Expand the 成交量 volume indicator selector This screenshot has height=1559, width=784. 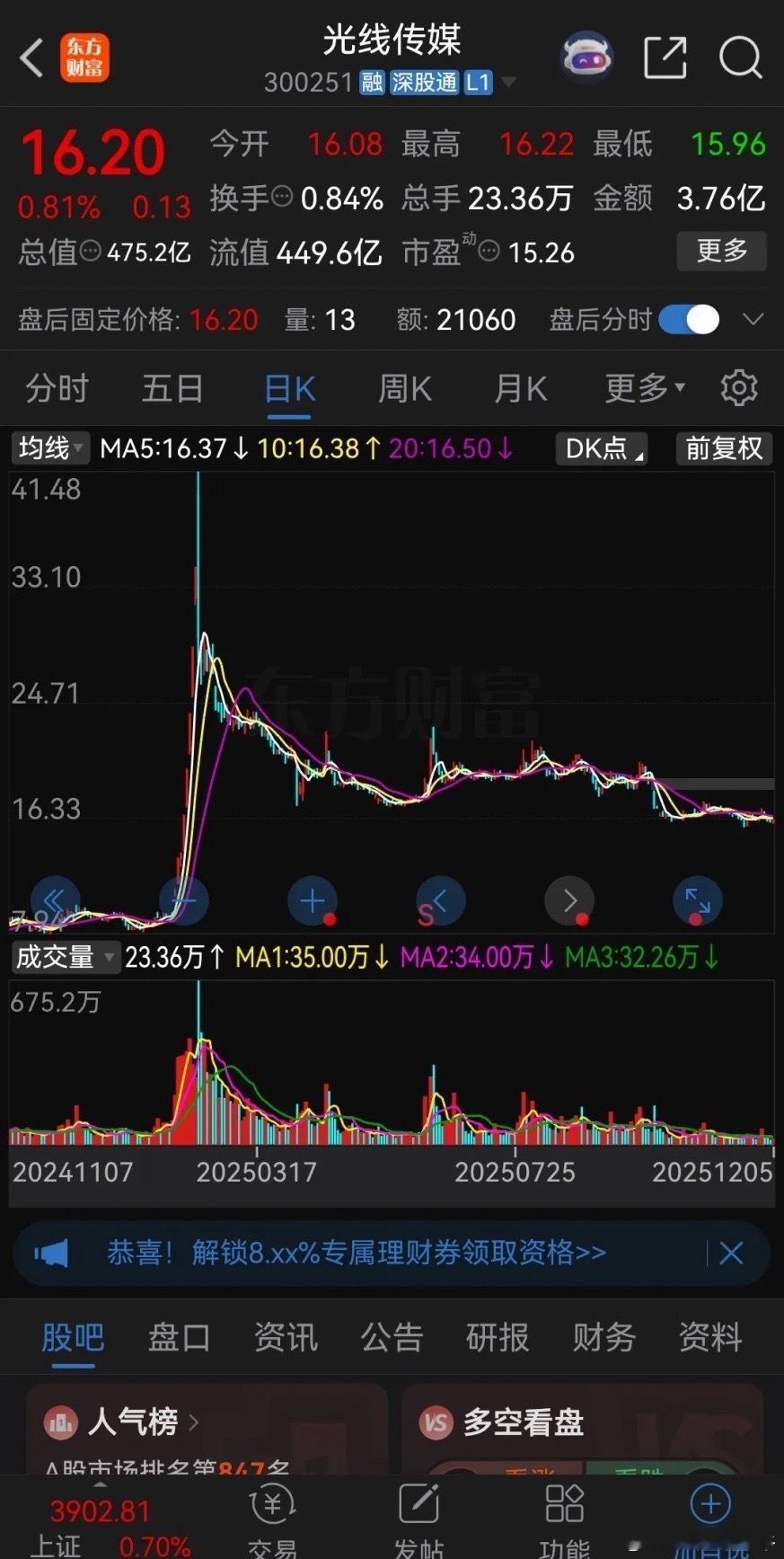[65, 957]
